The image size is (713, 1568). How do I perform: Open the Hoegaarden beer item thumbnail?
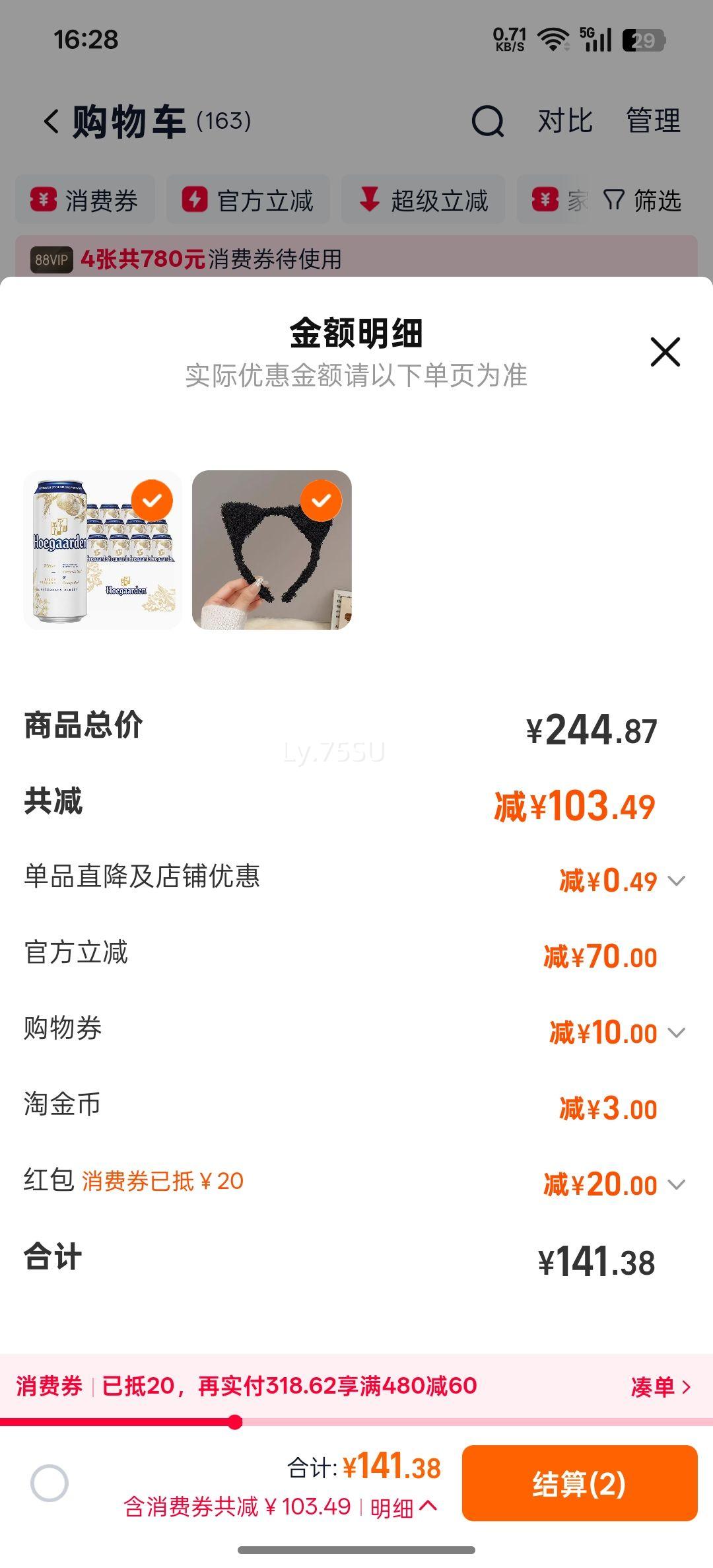(102, 550)
